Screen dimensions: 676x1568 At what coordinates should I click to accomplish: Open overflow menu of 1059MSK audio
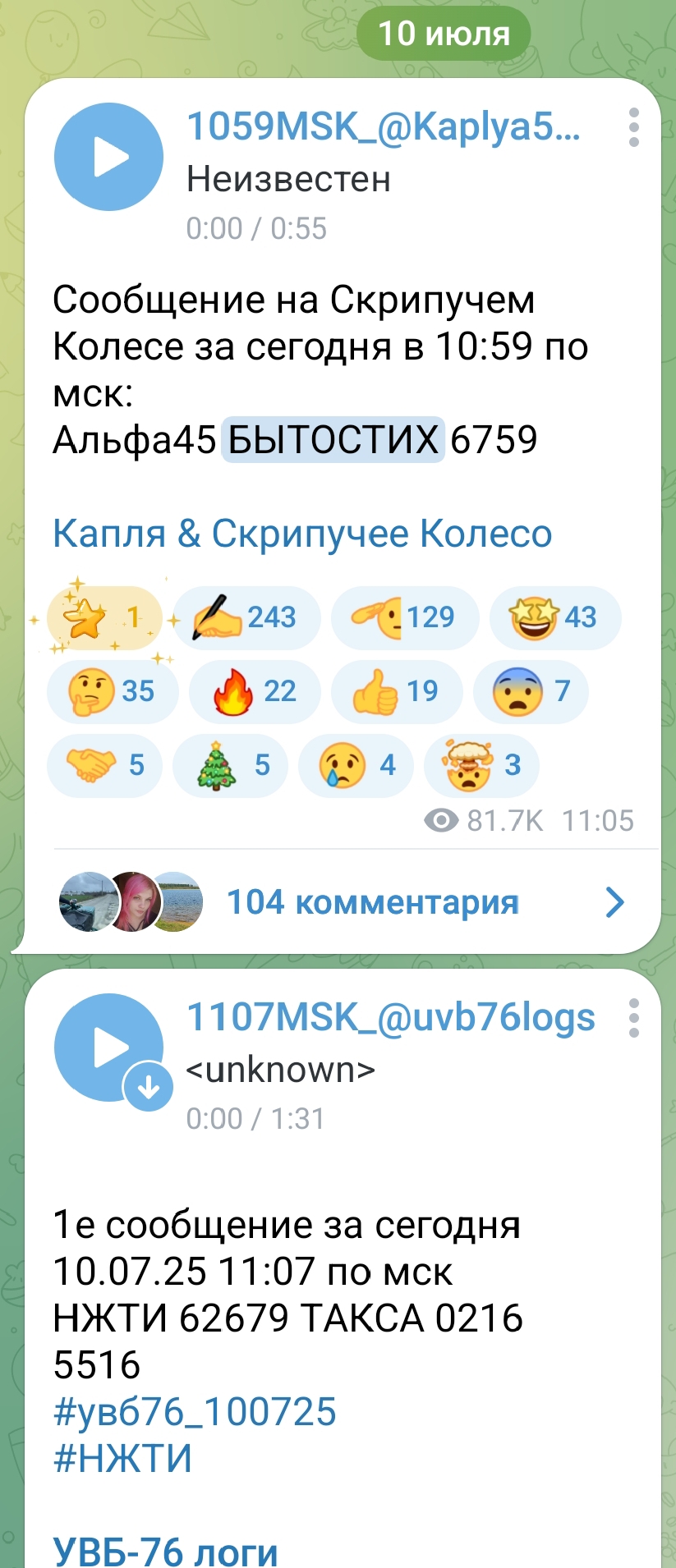point(633,128)
